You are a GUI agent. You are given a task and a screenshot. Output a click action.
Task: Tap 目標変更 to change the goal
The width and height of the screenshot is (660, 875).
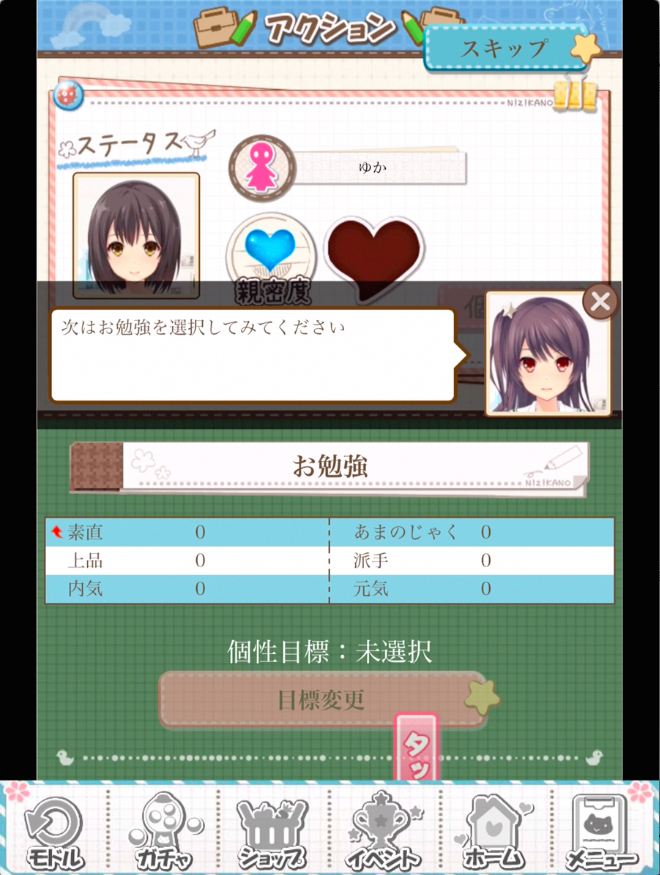point(321,699)
